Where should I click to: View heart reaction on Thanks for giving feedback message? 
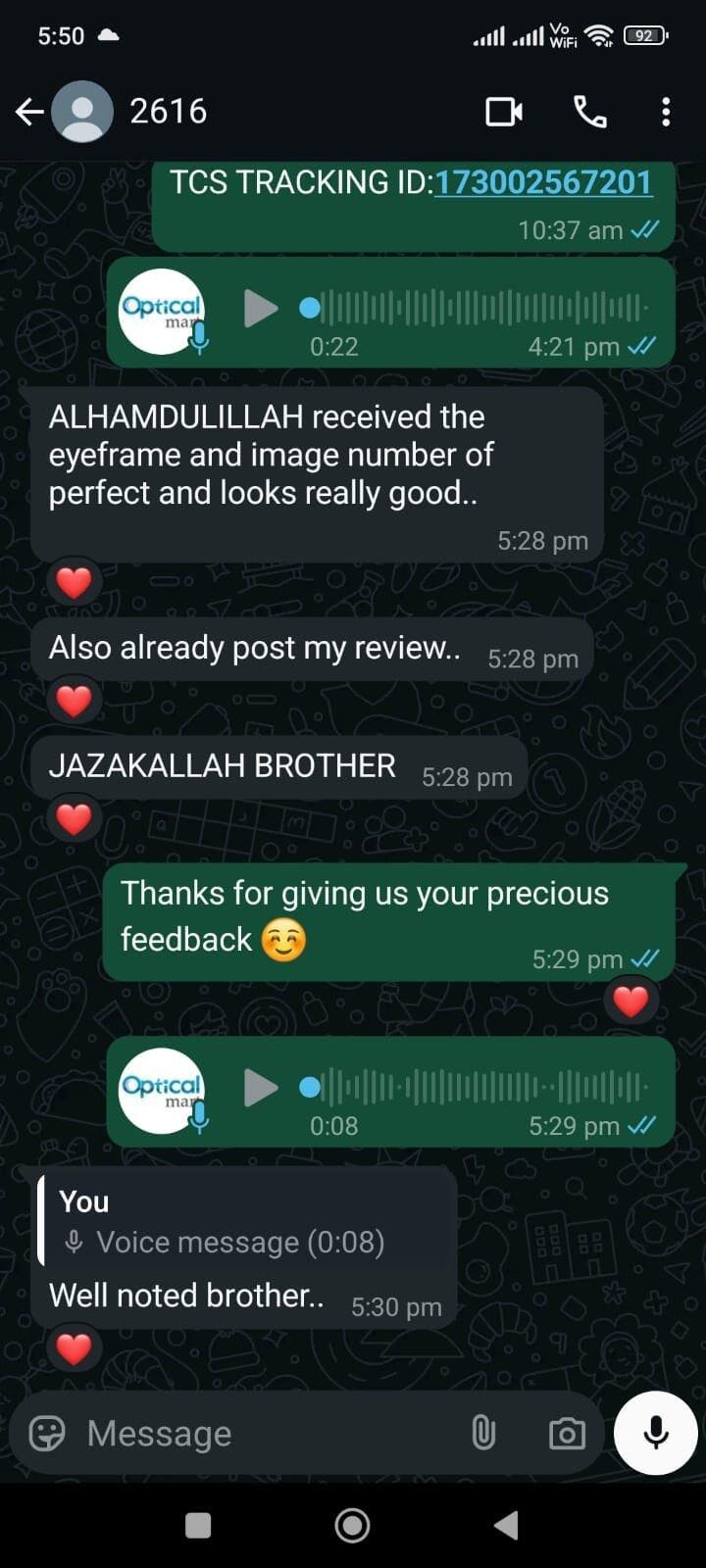(630, 1001)
